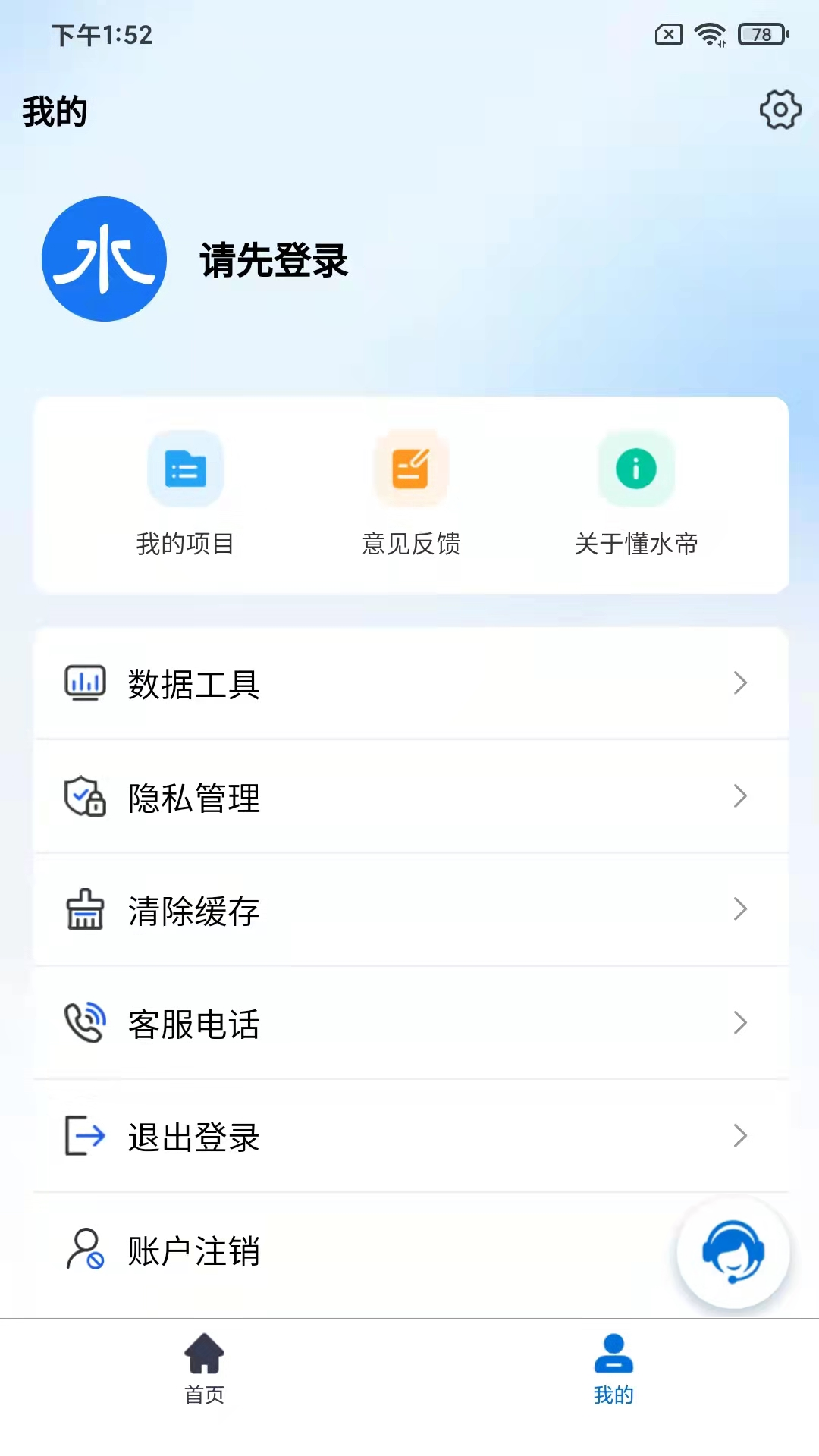Tap the 账户注销 account icon
This screenshot has height=1456, width=819.
coord(85,1251)
